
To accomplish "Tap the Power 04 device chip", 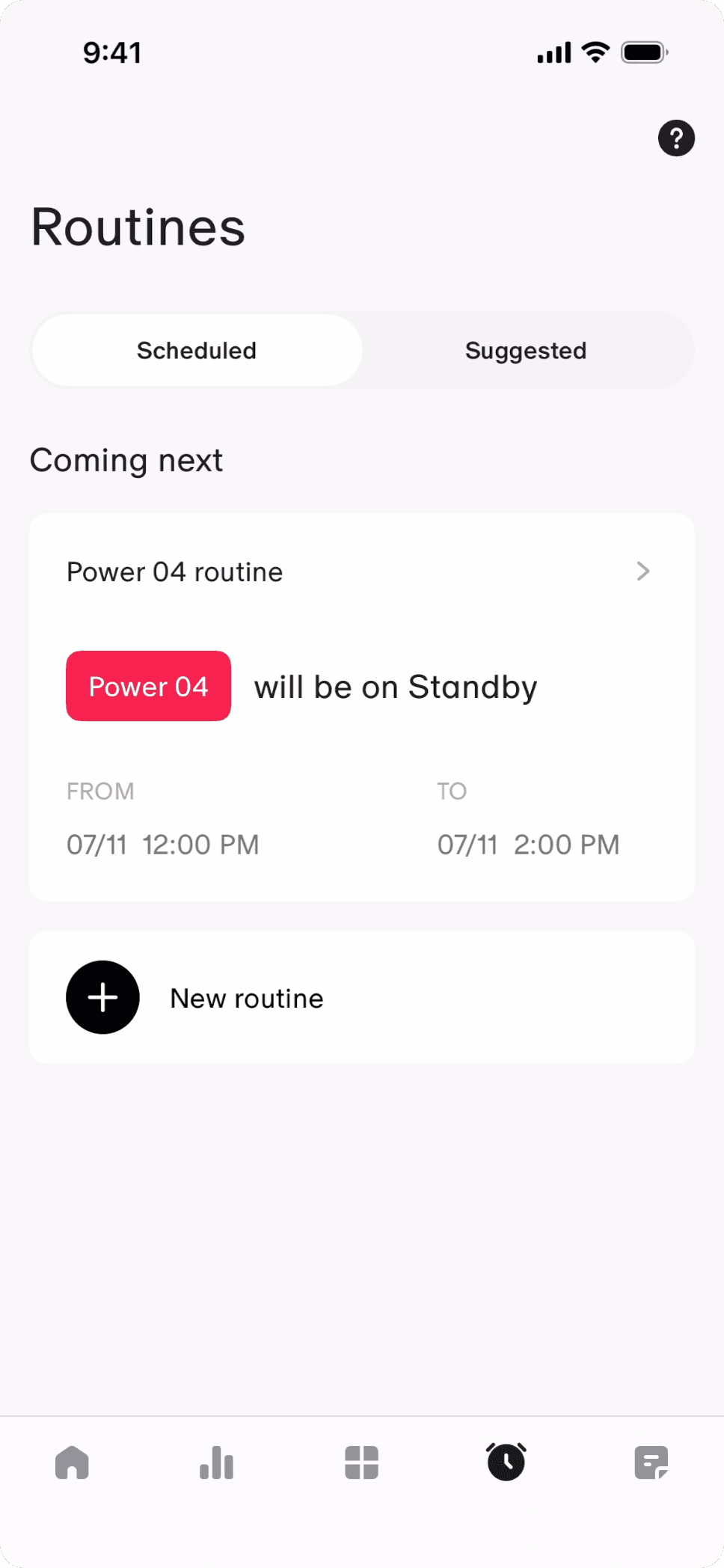I will coord(148,686).
